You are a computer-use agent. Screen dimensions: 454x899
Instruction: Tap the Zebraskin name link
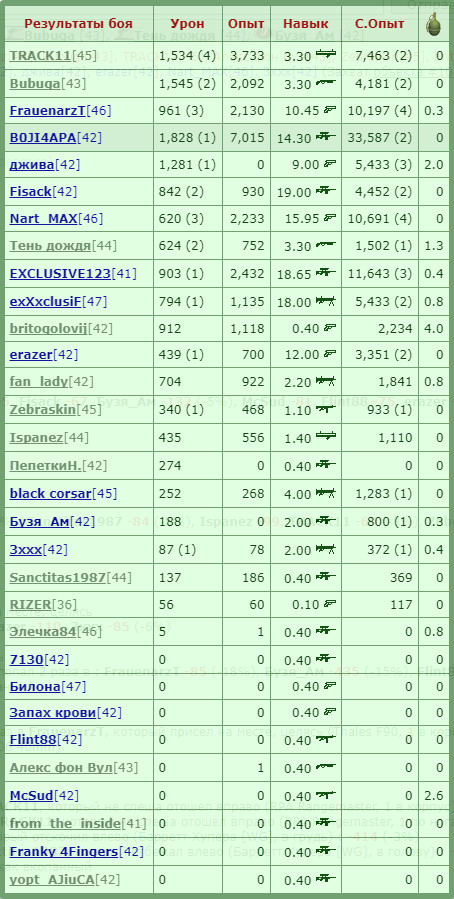[x=42, y=409]
